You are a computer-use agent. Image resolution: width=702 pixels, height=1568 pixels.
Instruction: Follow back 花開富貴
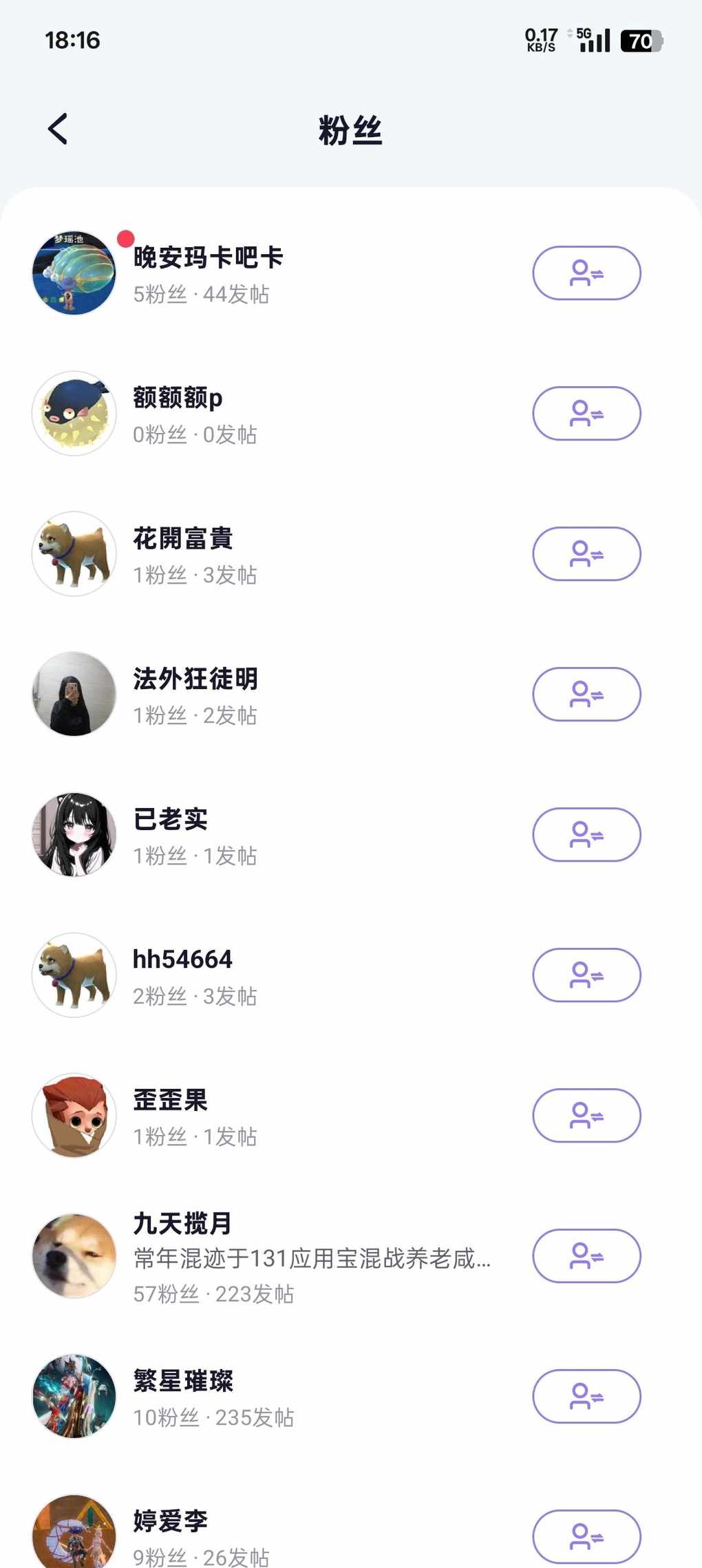586,554
